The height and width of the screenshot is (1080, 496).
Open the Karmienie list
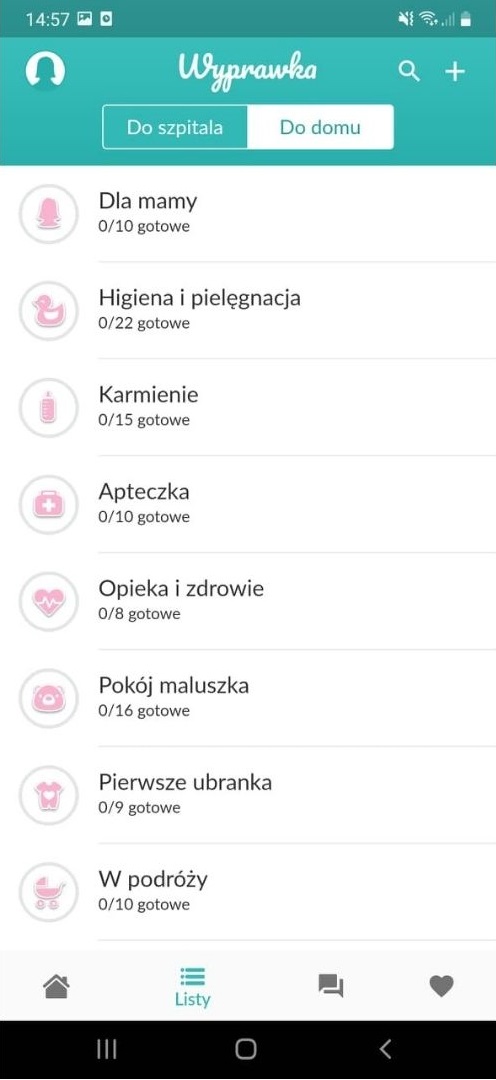coord(248,408)
